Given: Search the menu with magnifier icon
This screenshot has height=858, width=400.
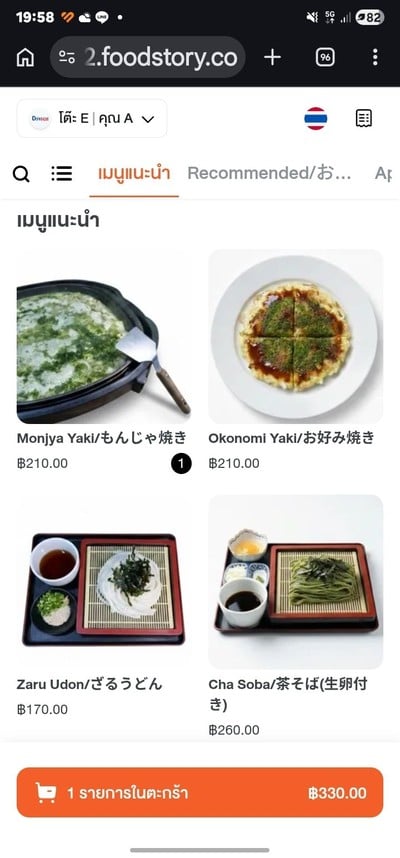Looking at the screenshot, I should (x=21, y=174).
